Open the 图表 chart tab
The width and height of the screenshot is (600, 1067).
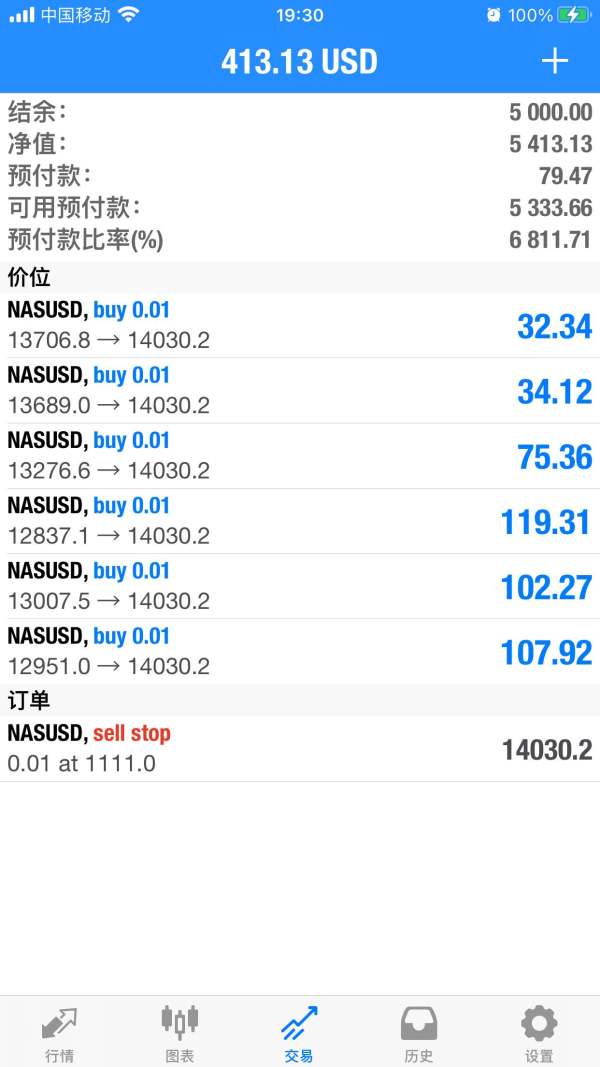tap(180, 1033)
